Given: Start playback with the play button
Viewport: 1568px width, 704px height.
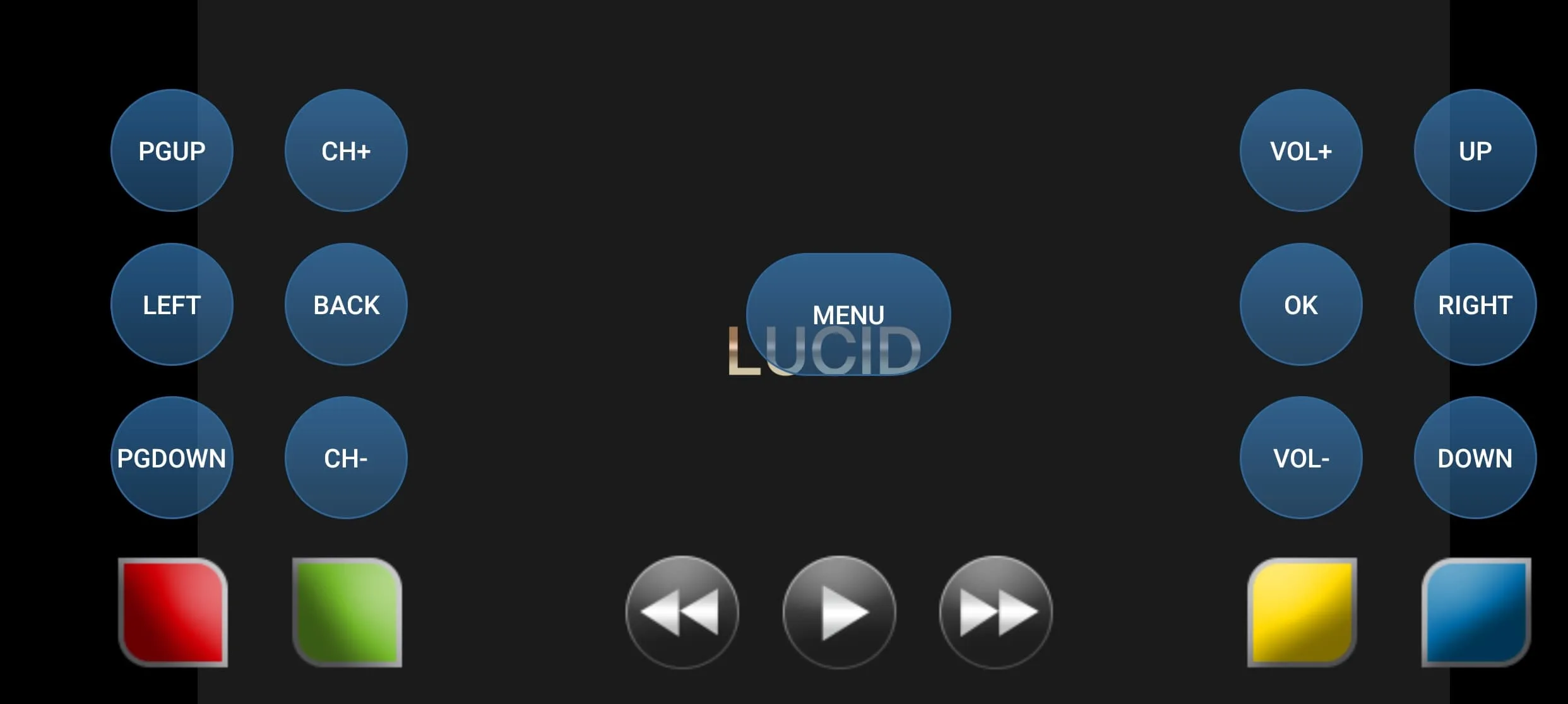Looking at the screenshot, I should click(839, 612).
